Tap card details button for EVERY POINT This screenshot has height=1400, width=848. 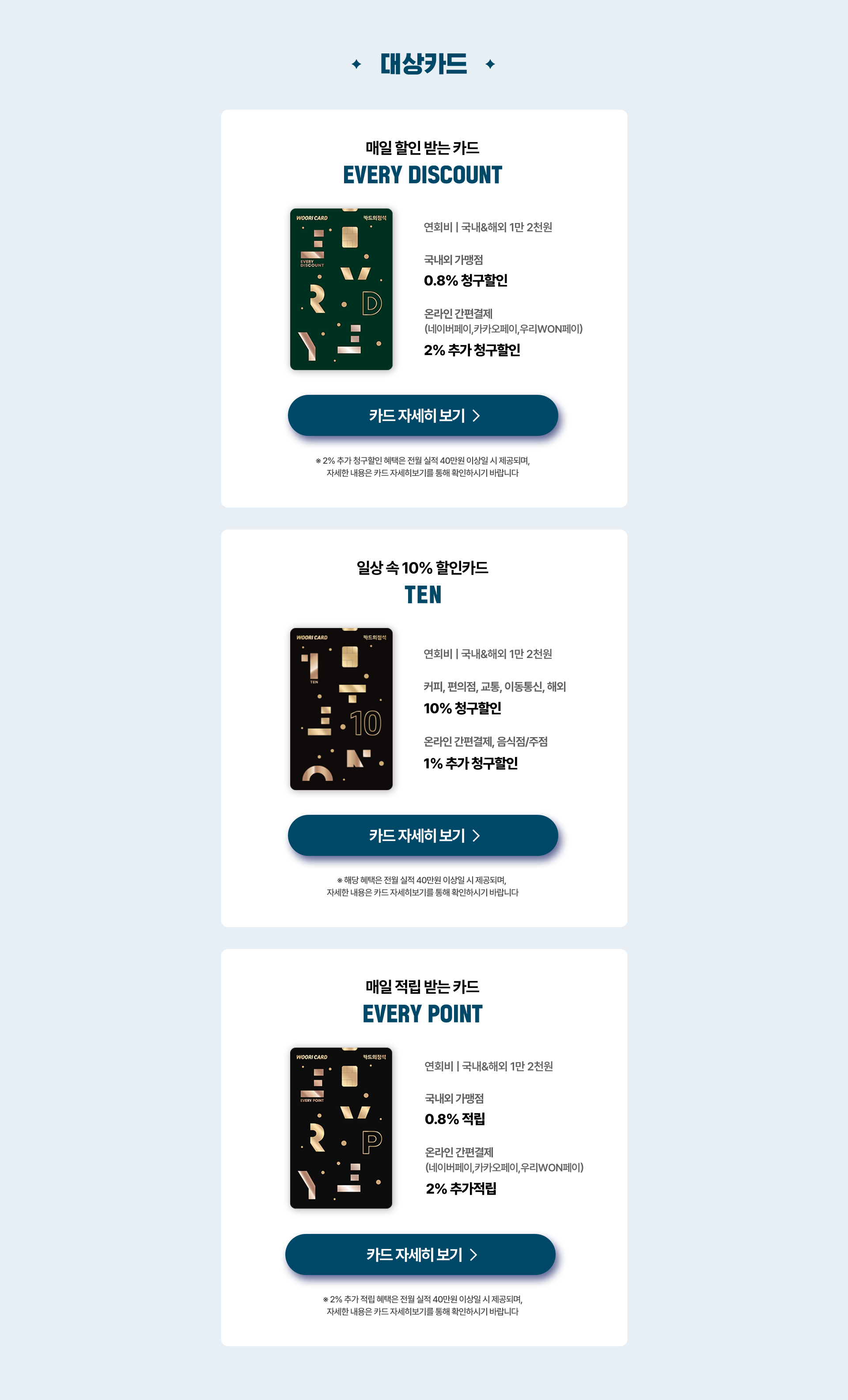tap(420, 1254)
